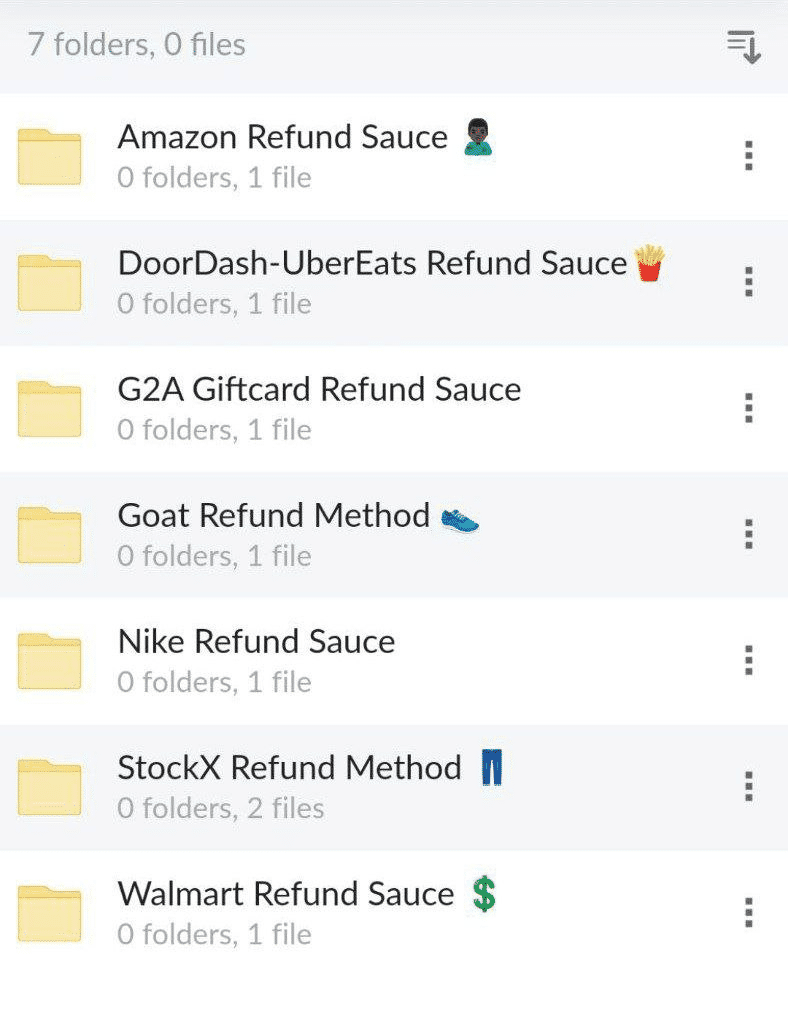Image resolution: width=788 pixels, height=1029 pixels.
Task: Tap three-dot menu for Walmart Refund Sauce
Action: 748,912
